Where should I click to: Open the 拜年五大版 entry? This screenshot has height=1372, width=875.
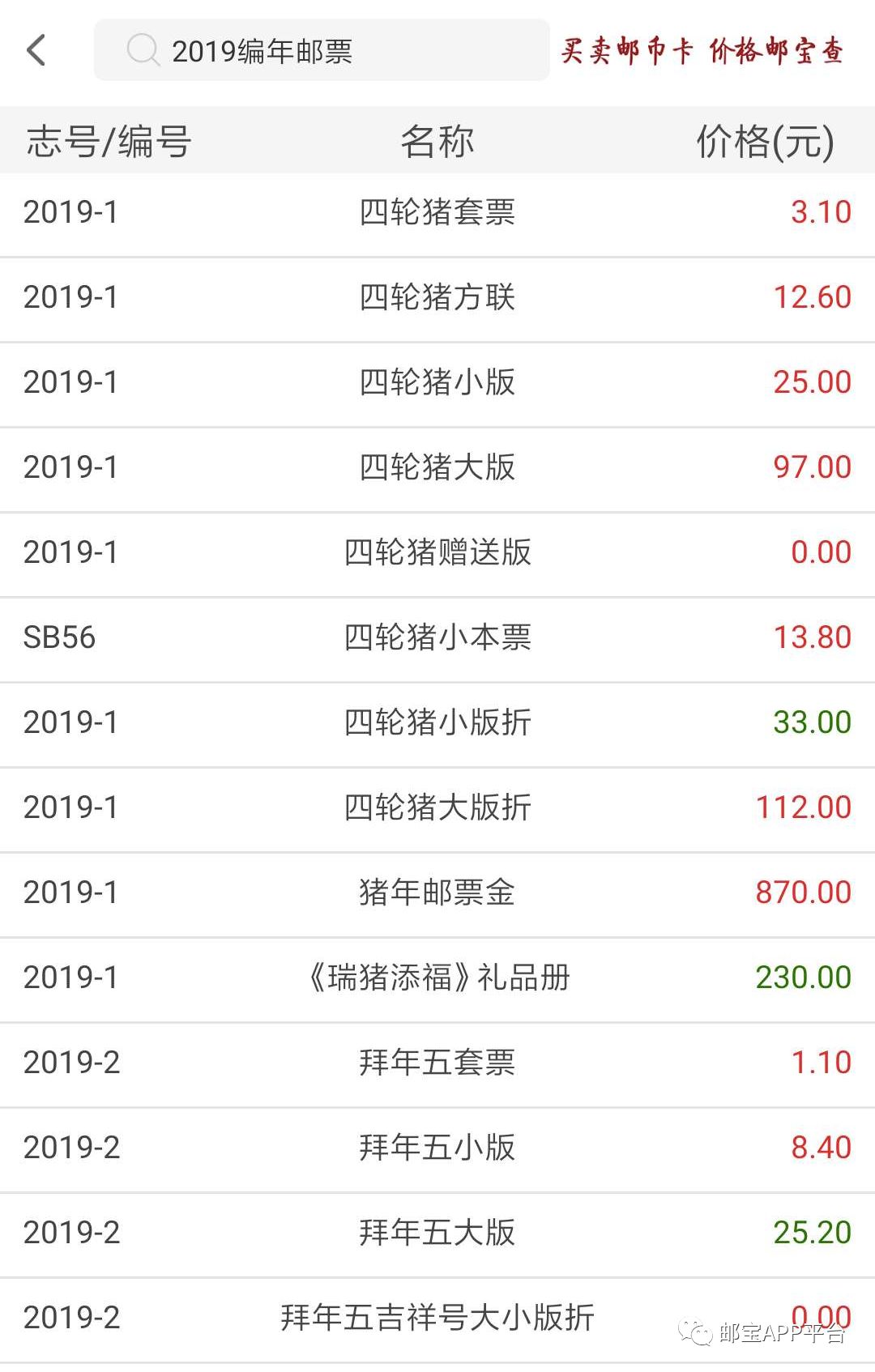coord(437,1234)
